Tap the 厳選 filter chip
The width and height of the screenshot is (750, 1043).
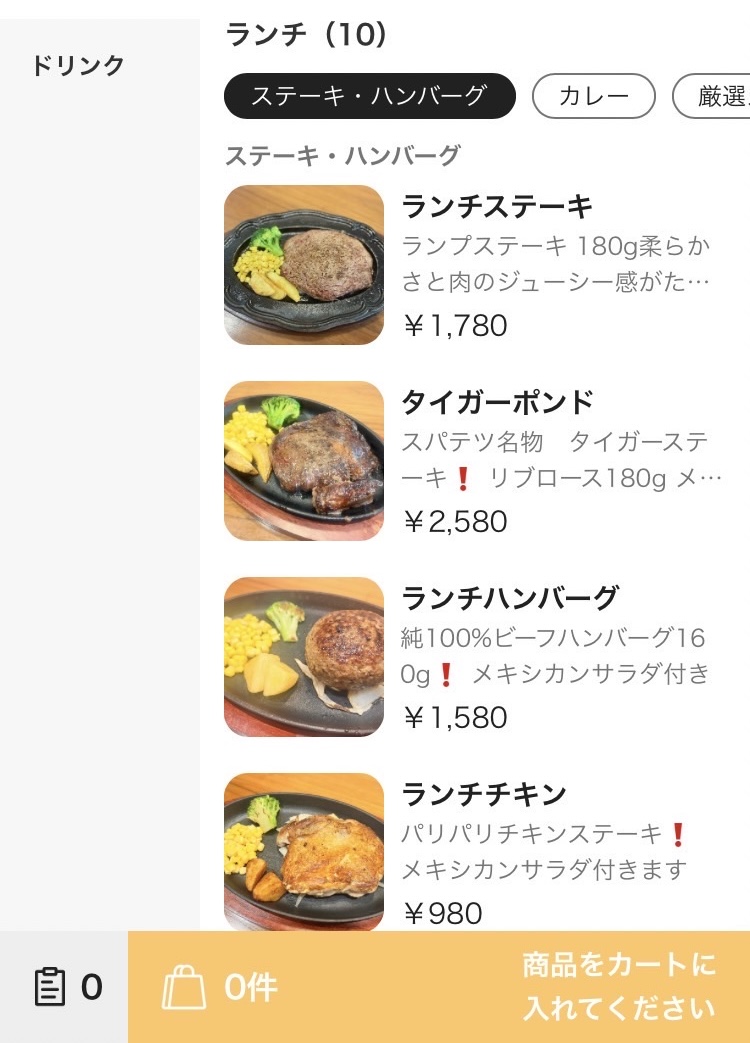click(712, 97)
